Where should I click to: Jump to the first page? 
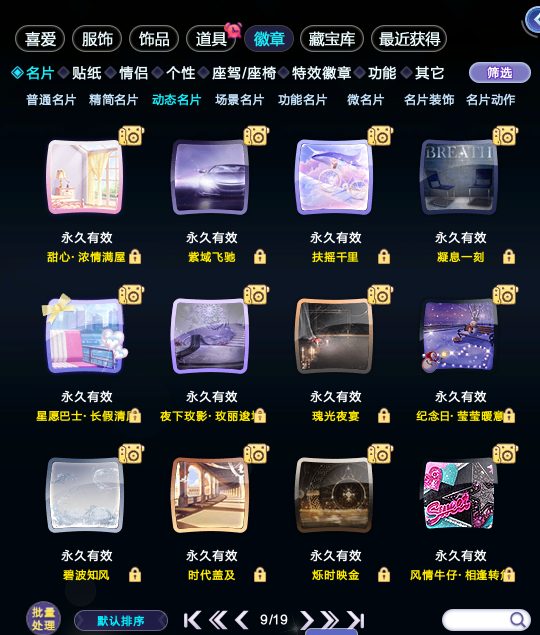pyautogui.click(x=192, y=620)
